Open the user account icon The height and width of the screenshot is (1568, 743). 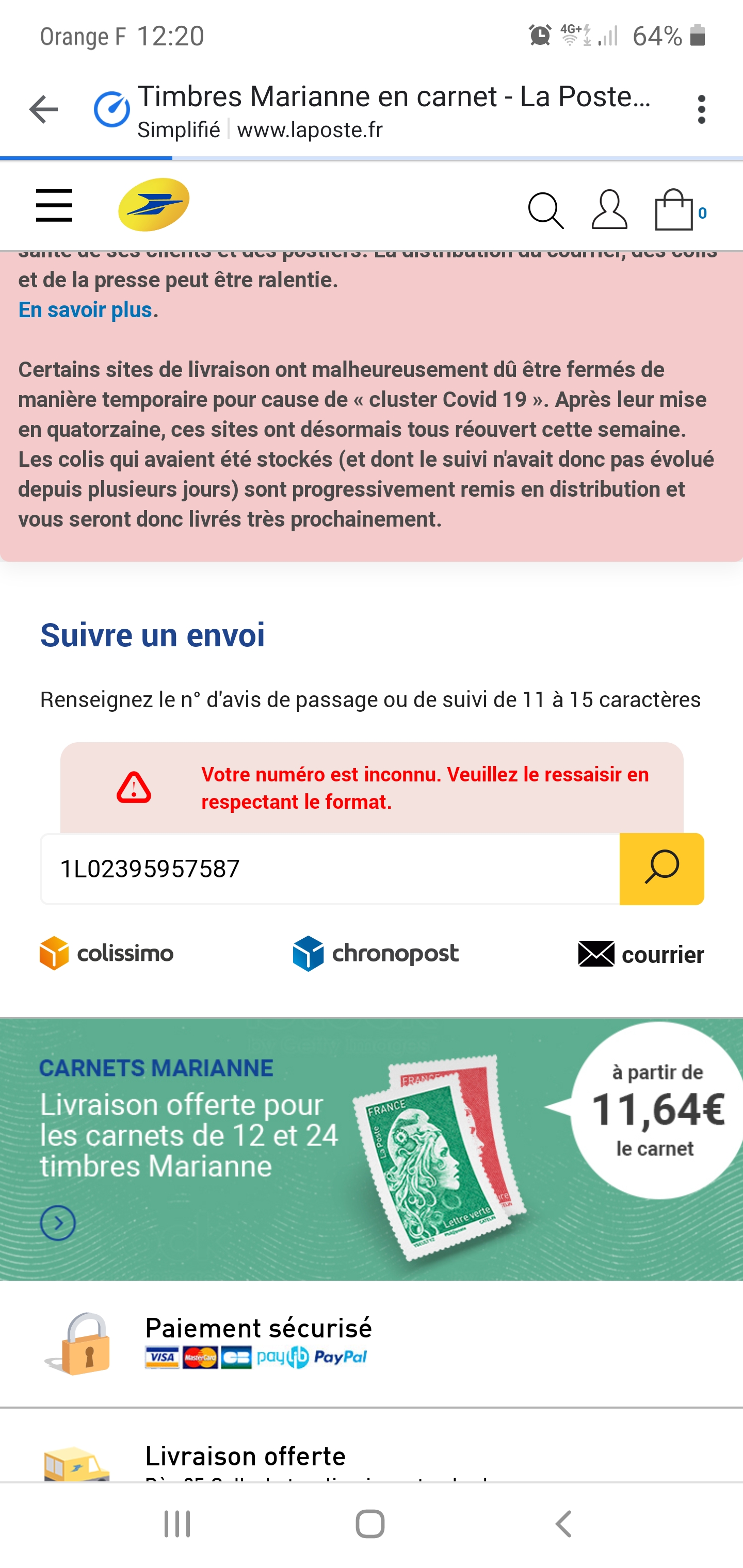(609, 210)
